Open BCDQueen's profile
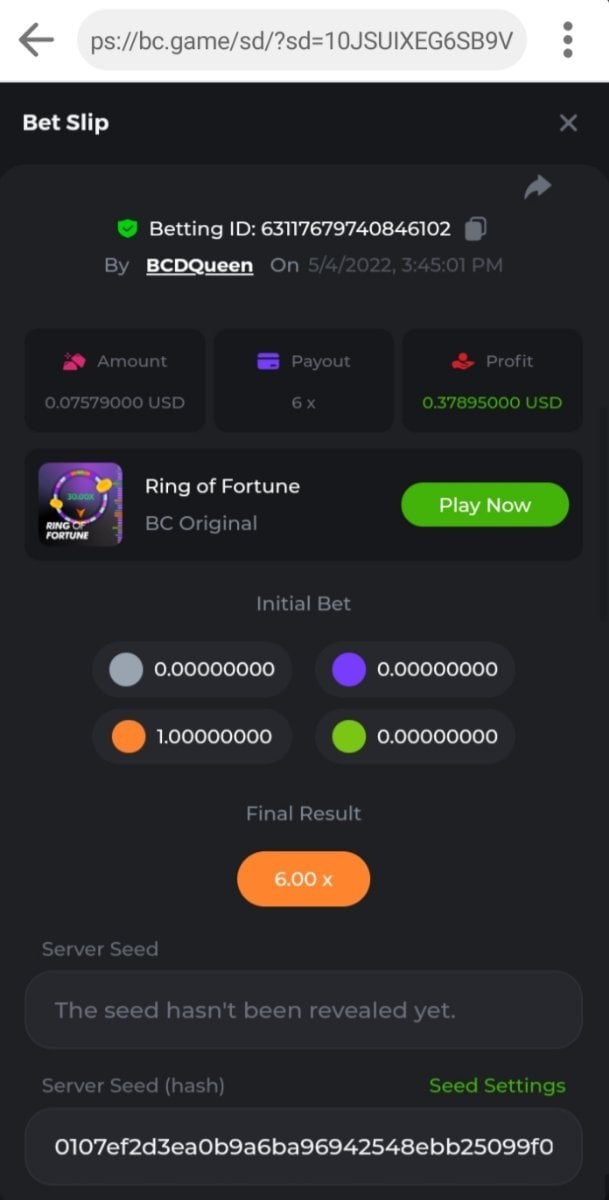609x1200 pixels. 199,265
